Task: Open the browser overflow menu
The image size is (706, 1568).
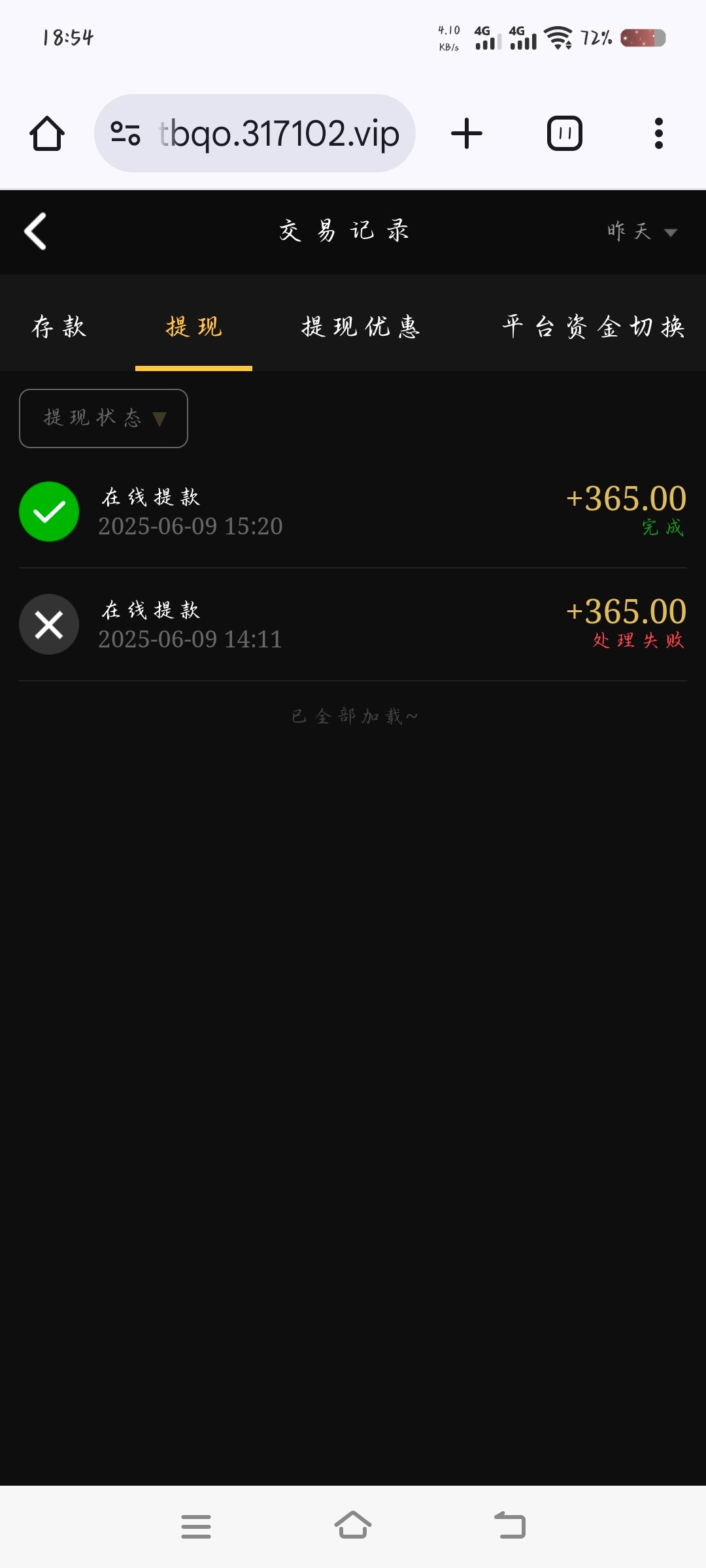Action: [x=658, y=134]
